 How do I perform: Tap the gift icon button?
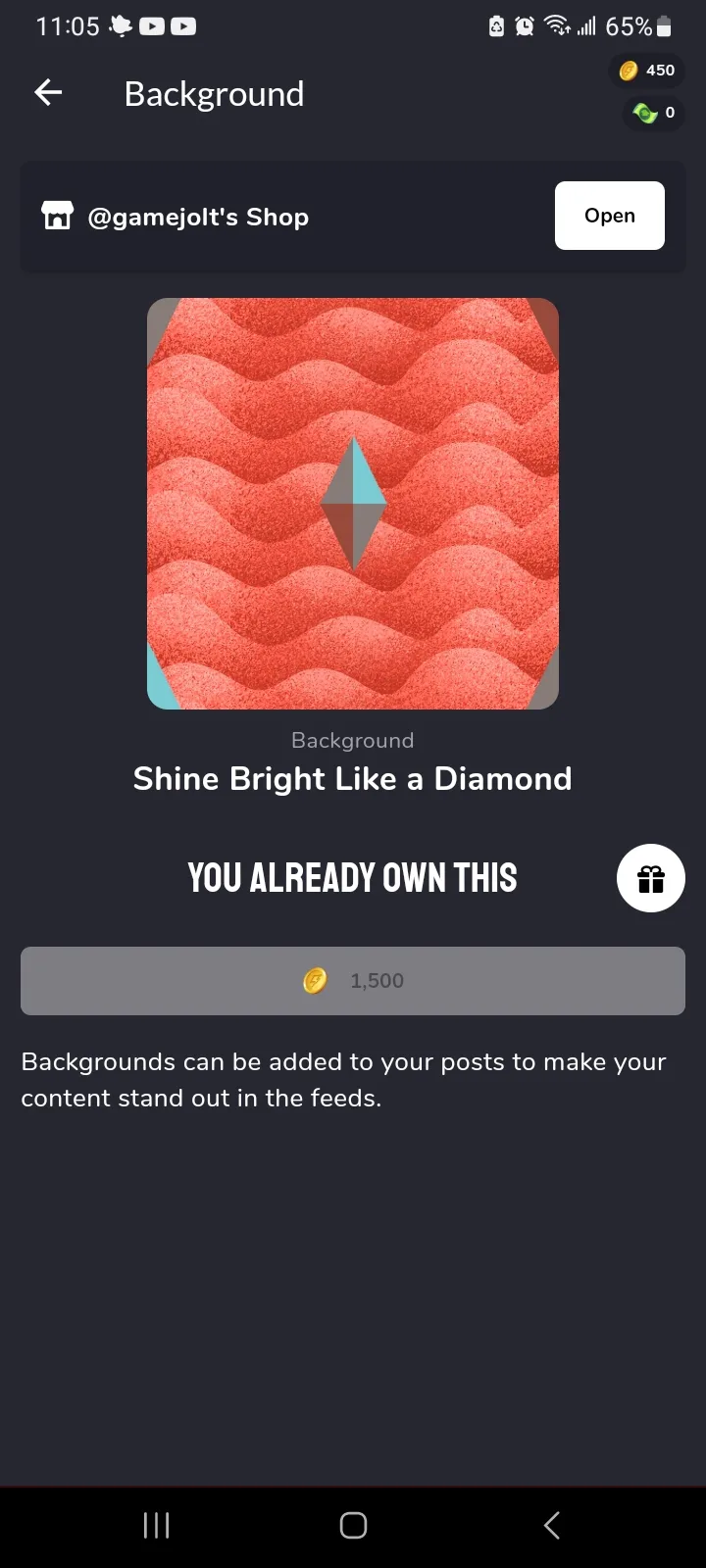(650, 878)
